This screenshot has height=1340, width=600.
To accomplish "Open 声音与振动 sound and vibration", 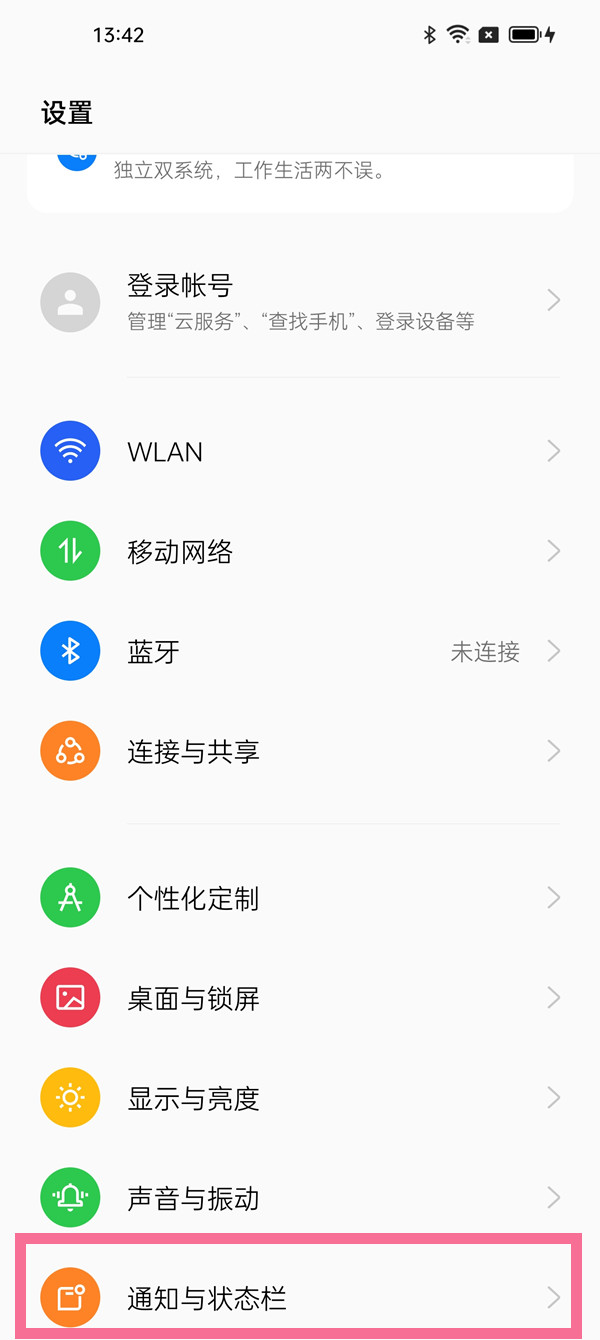I will (x=300, y=1198).
